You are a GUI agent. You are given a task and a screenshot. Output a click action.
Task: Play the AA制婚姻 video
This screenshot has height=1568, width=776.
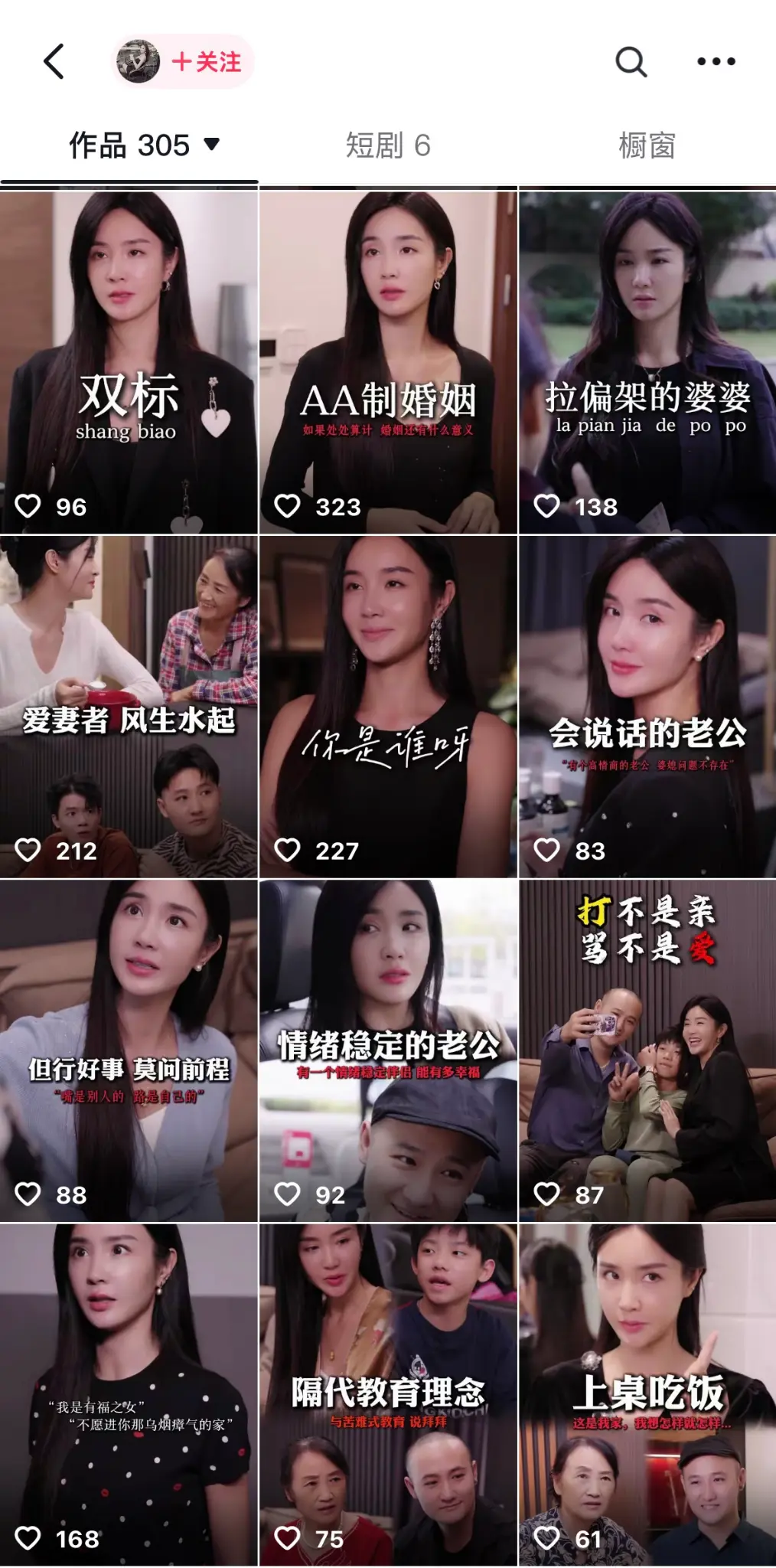388,361
